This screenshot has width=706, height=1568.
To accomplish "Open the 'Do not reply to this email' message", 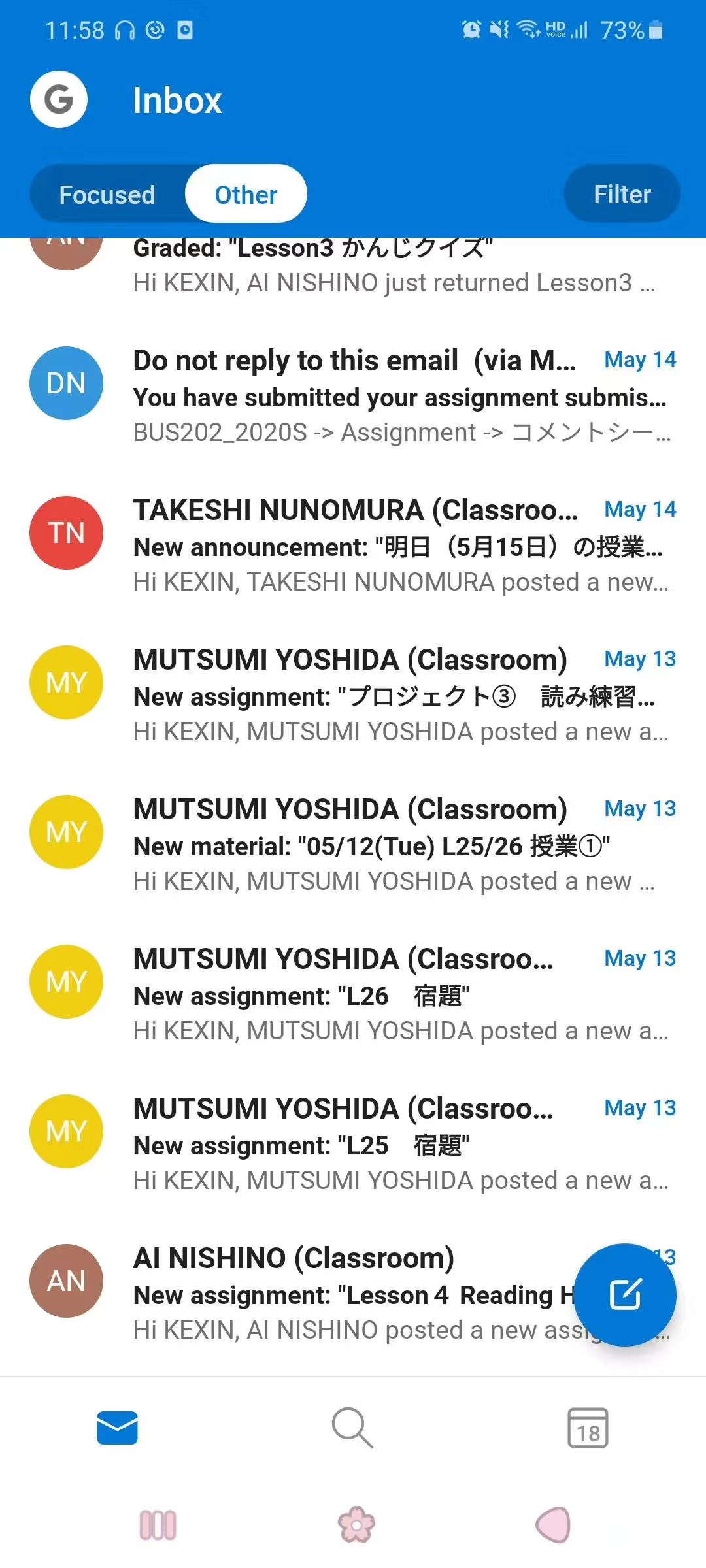I will point(353,396).
